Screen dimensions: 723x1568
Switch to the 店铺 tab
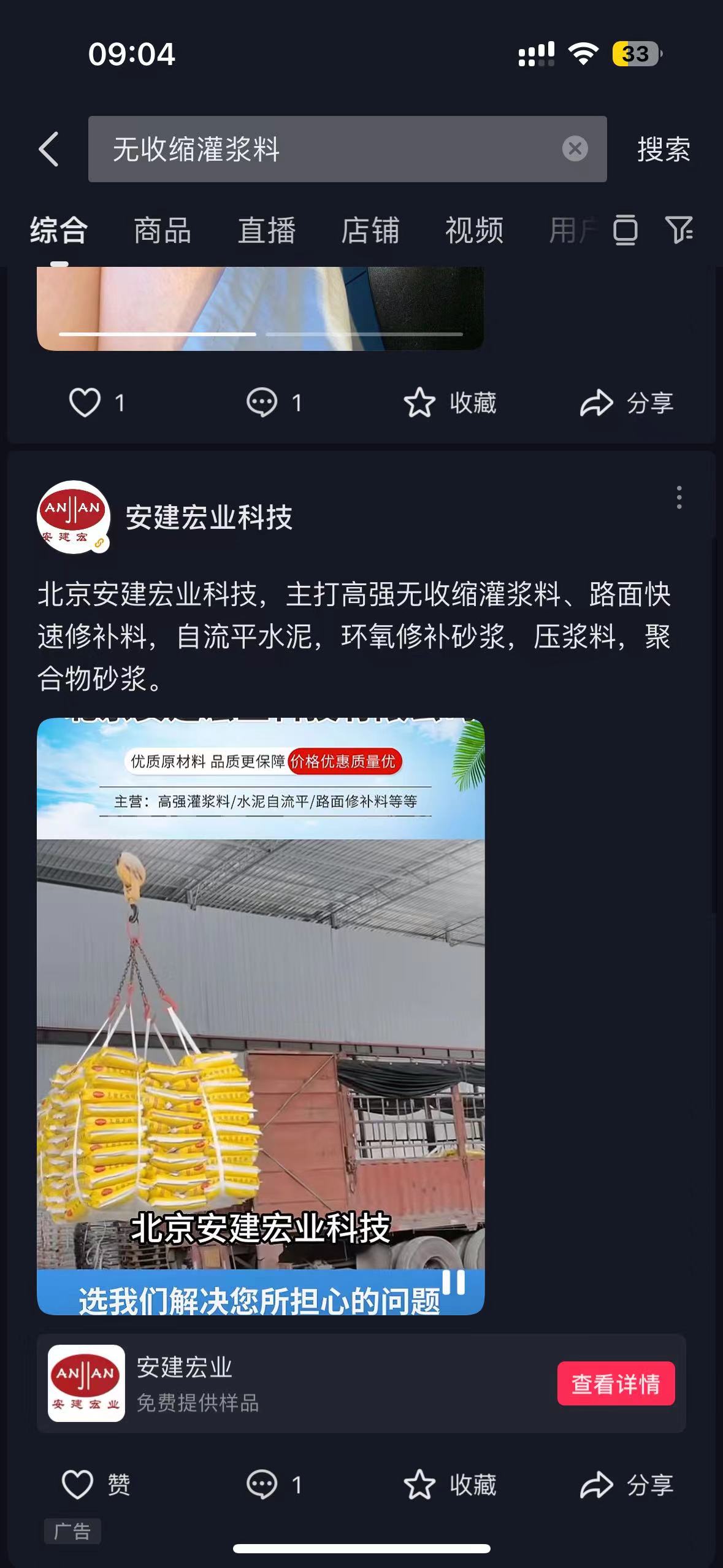click(370, 231)
